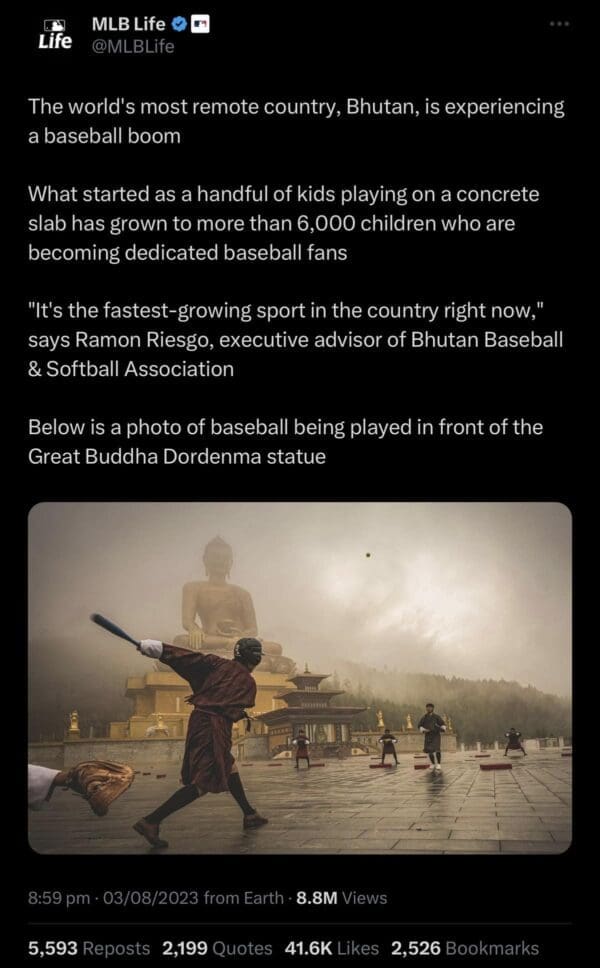View the 41.6K Likes list
Image resolution: width=600 pixels, height=968 pixels.
[333, 948]
